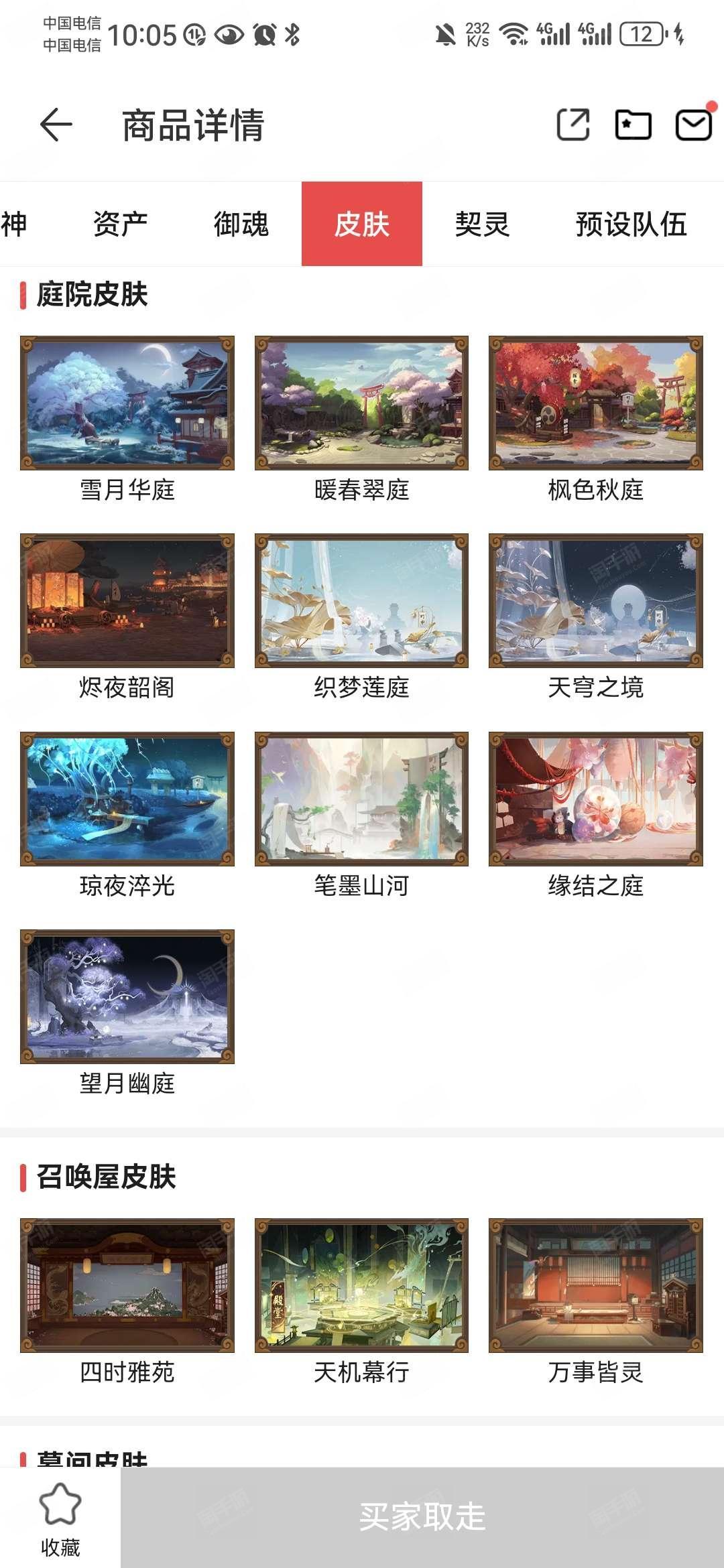This screenshot has width=724, height=1568.
Task: View the 烬夜韶阁 skin
Action: (127, 600)
